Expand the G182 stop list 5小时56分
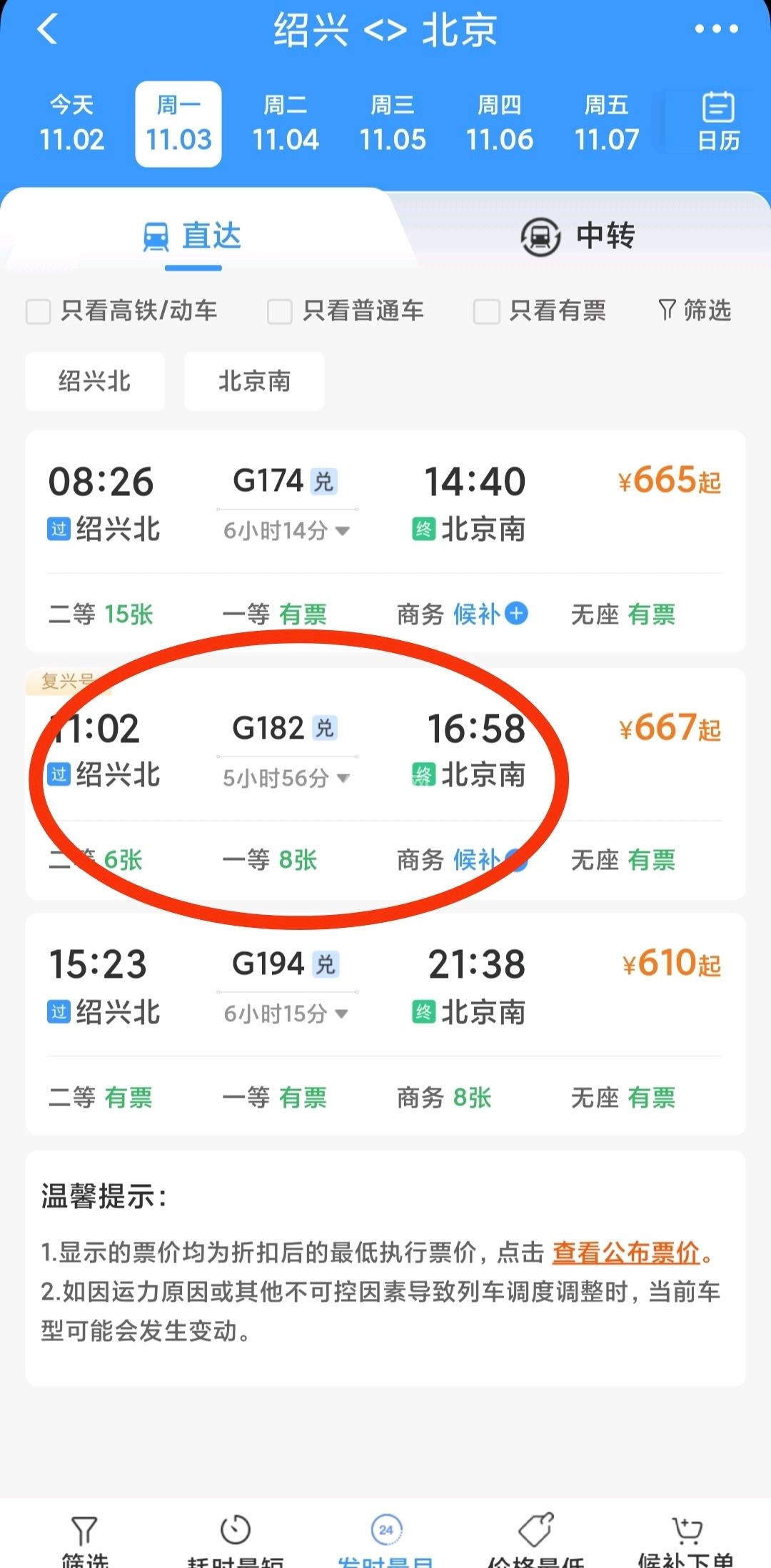Viewport: 771px width, 1568px height. click(286, 778)
